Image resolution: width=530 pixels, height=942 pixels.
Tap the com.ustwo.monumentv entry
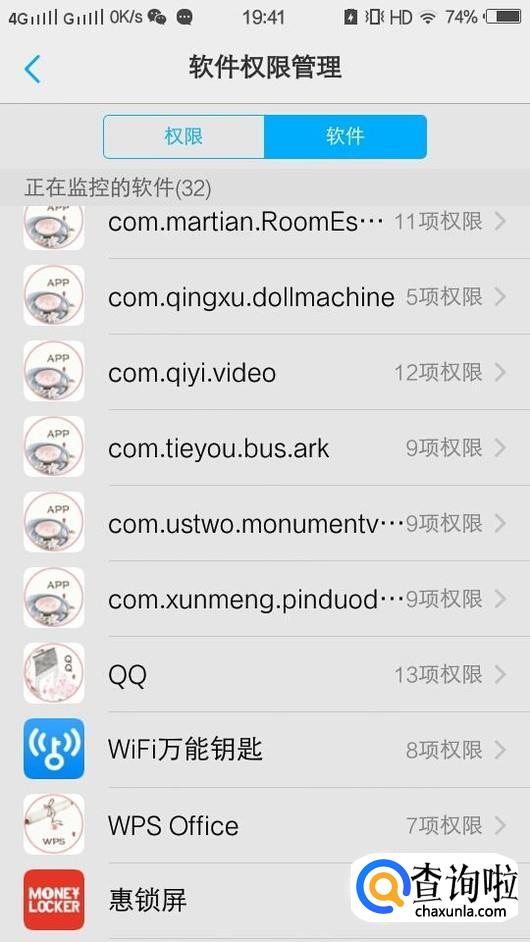pos(265,524)
